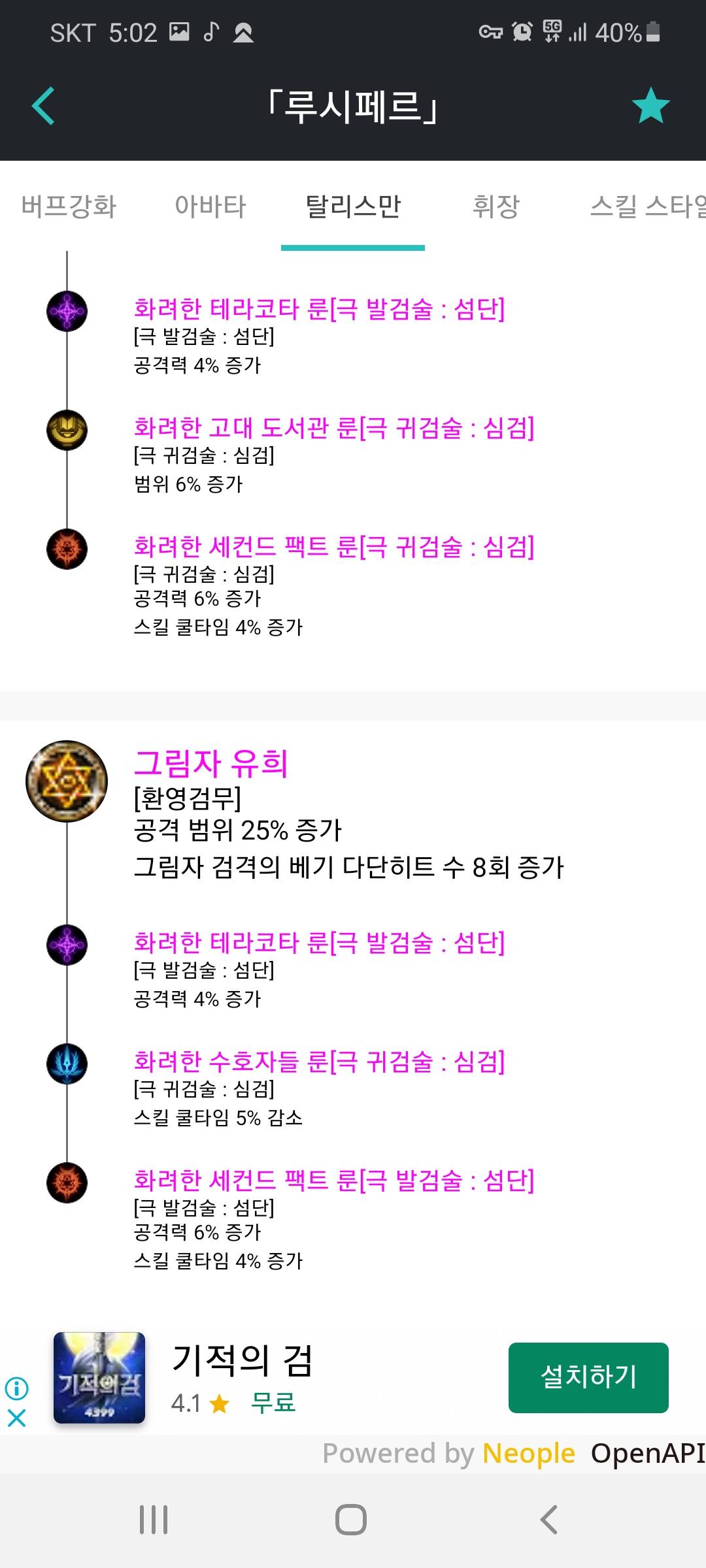The width and height of the screenshot is (706, 1568).
Task: Toggle the favorite star for 루시페르
Action: pyautogui.click(x=650, y=106)
